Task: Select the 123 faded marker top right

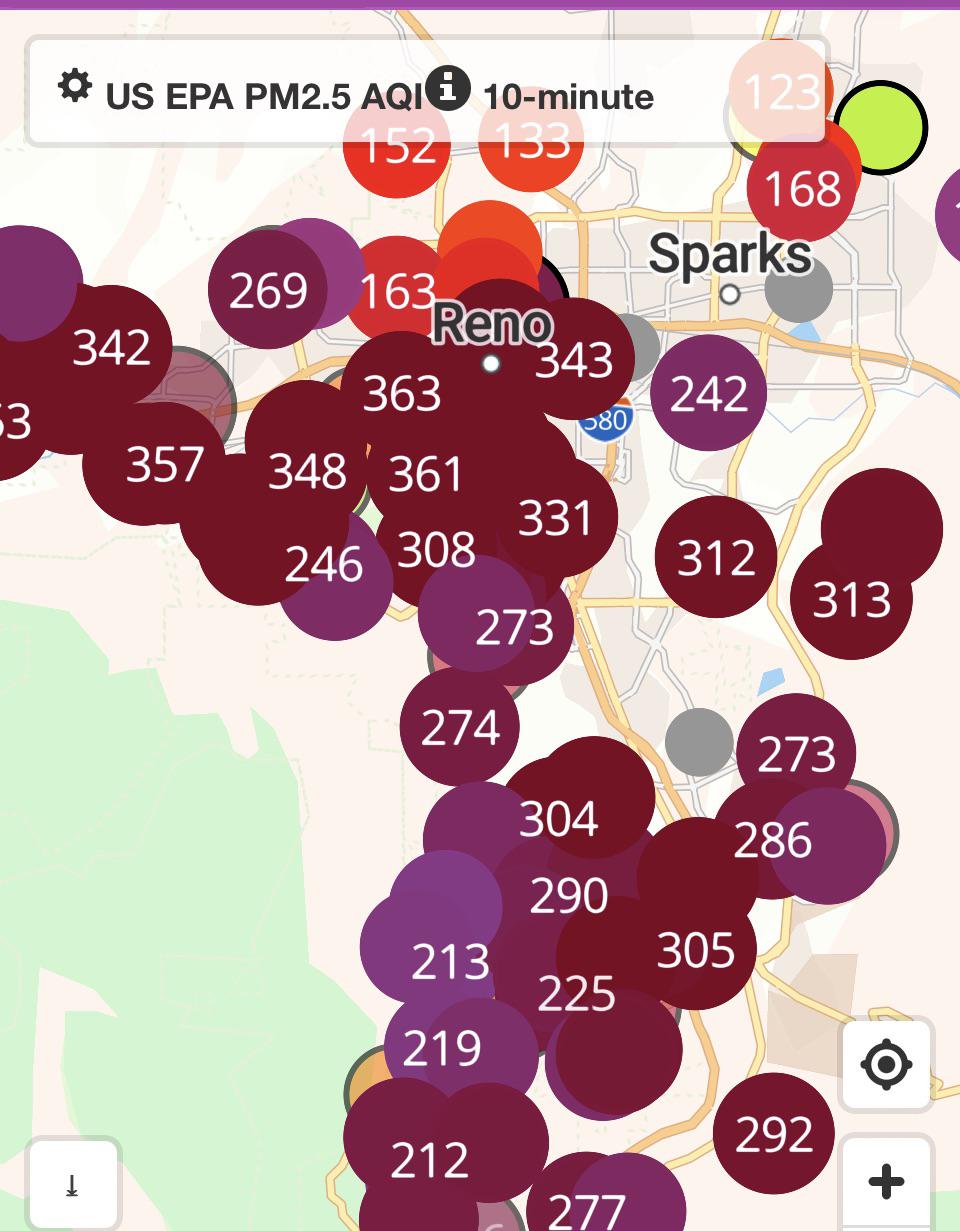Action: pos(780,94)
